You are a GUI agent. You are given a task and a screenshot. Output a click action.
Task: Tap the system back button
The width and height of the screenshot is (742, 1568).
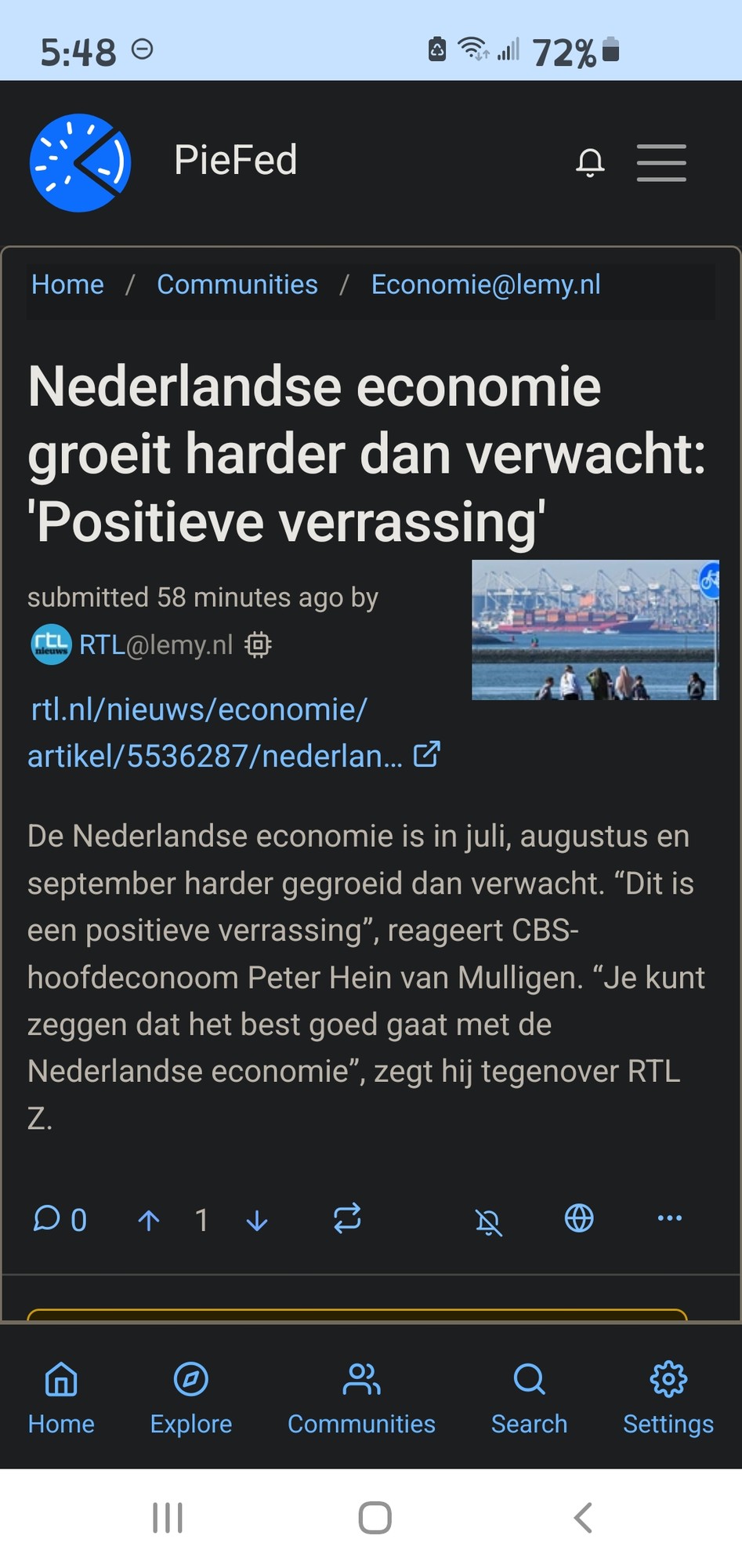point(582,1517)
